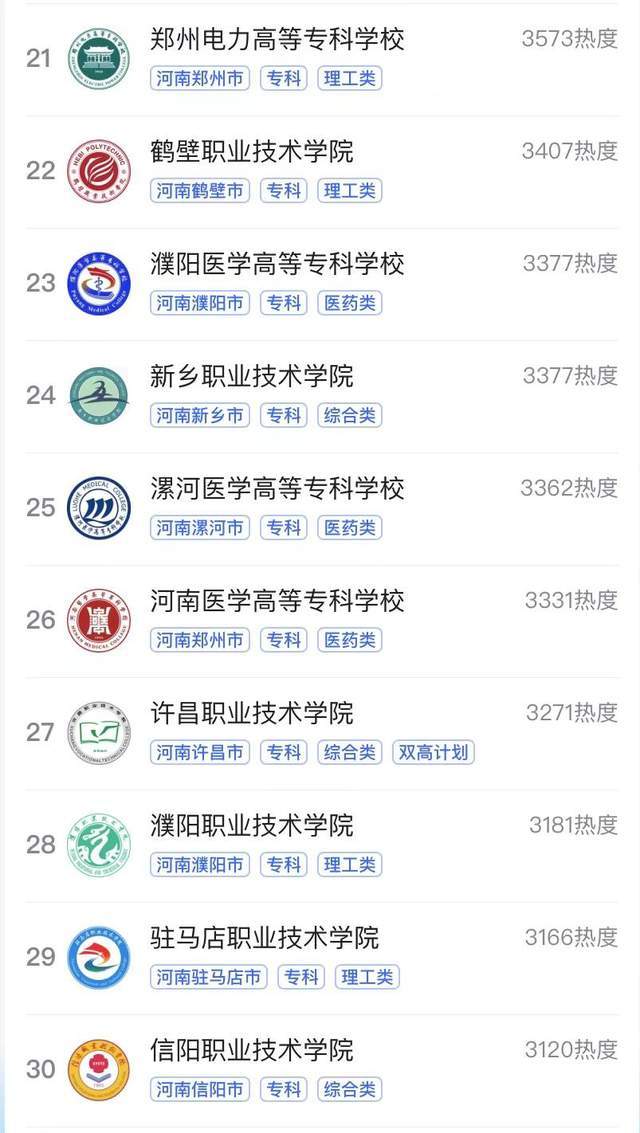Open 漯河医学高等专科学校 details
This screenshot has width=640, height=1133.
click(x=277, y=488)
